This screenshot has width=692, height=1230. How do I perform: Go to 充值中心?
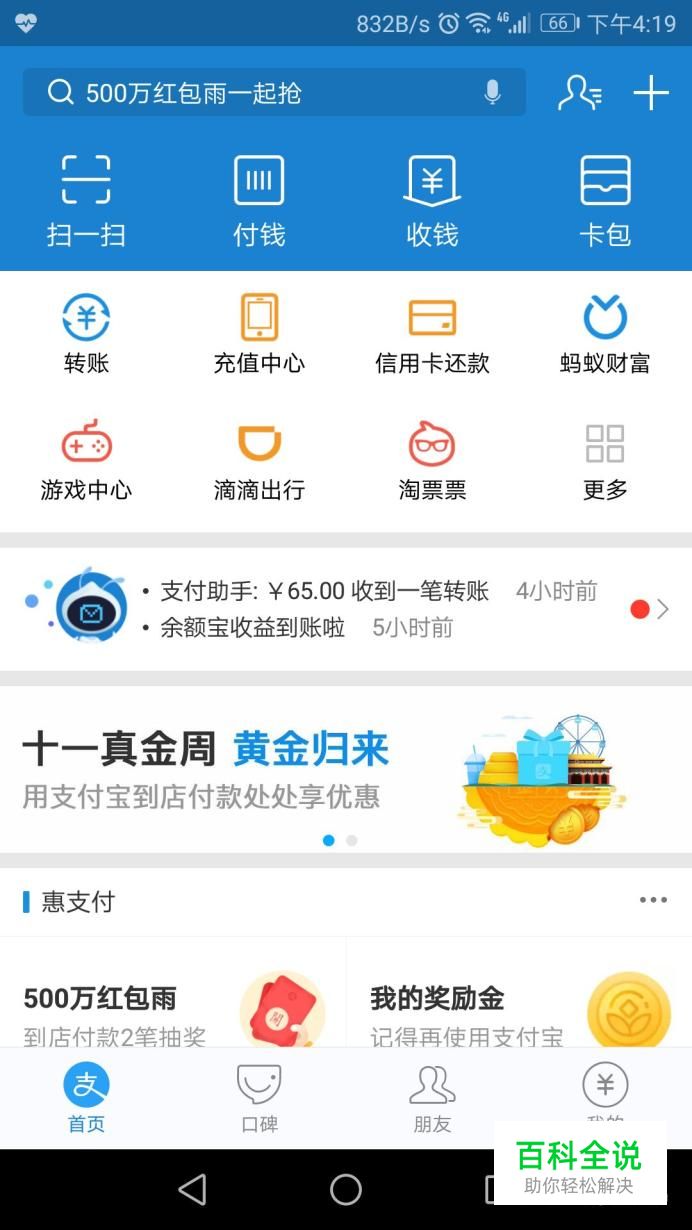(x=259, y=335)
